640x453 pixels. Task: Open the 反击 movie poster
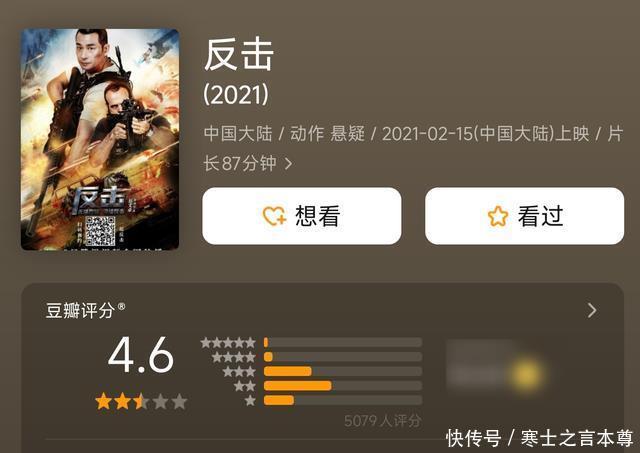tap(100, 139)
